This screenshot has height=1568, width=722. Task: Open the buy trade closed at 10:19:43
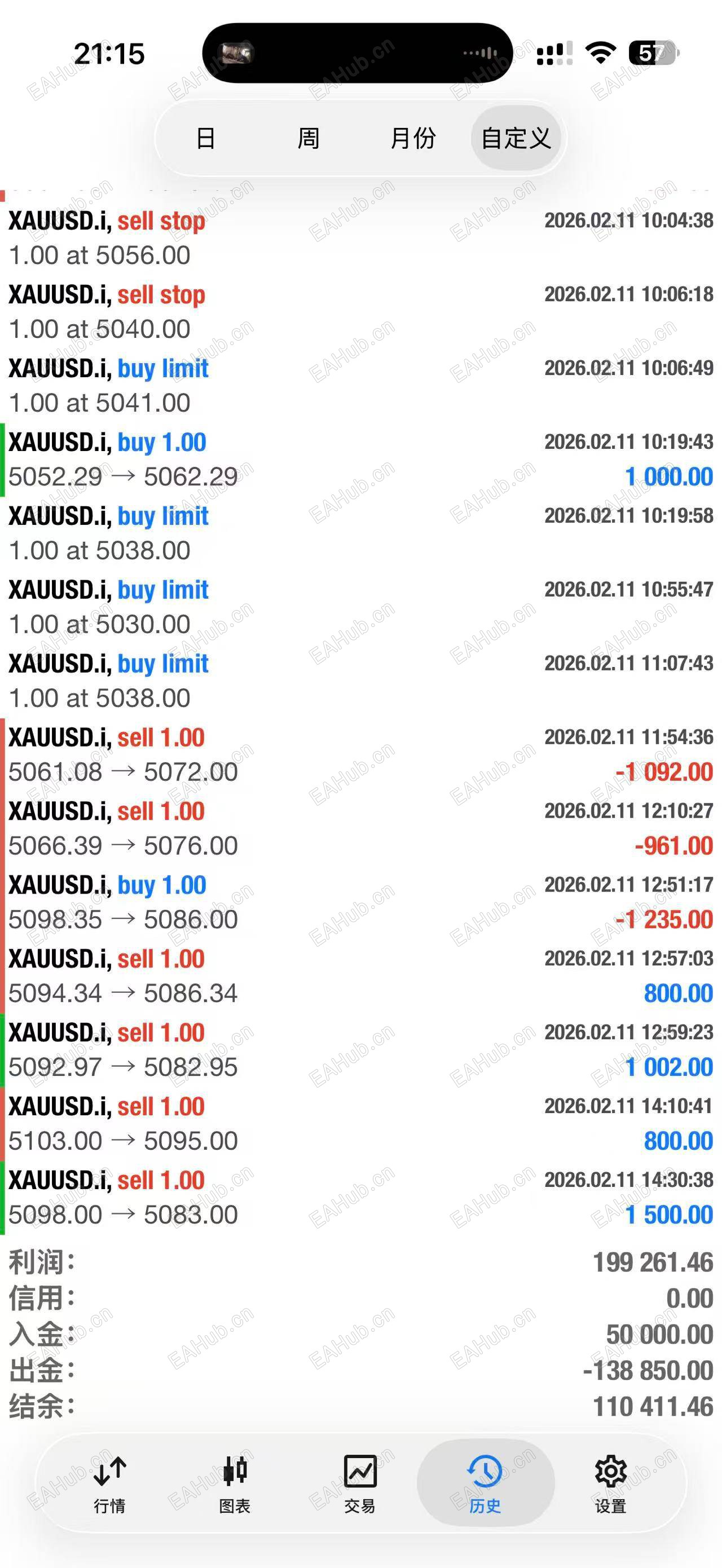361,460
